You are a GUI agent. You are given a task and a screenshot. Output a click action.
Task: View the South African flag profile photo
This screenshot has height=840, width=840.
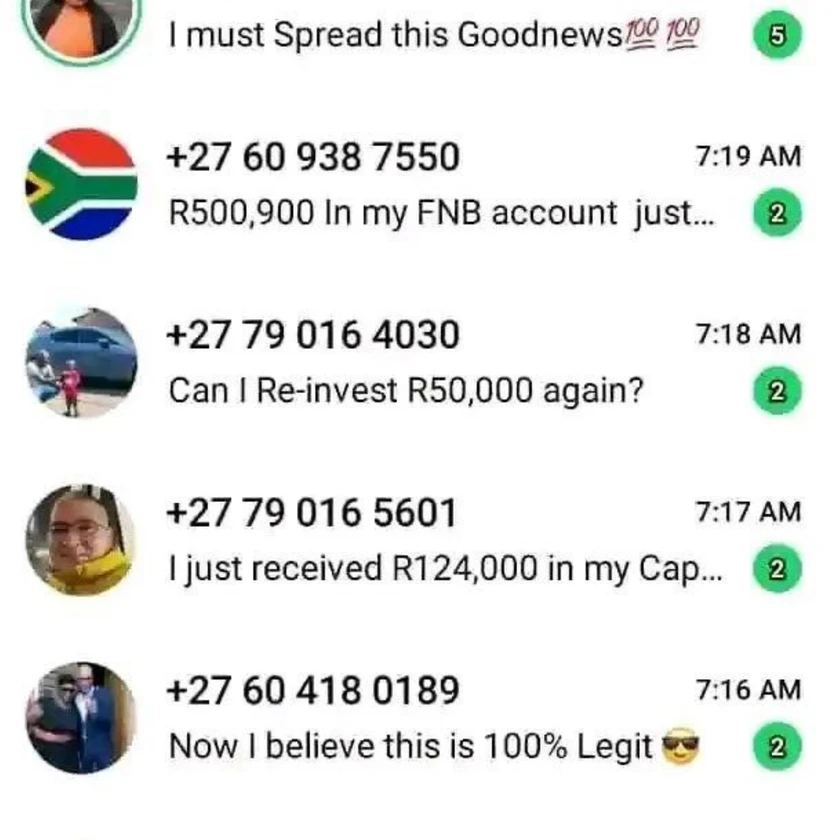80,185
